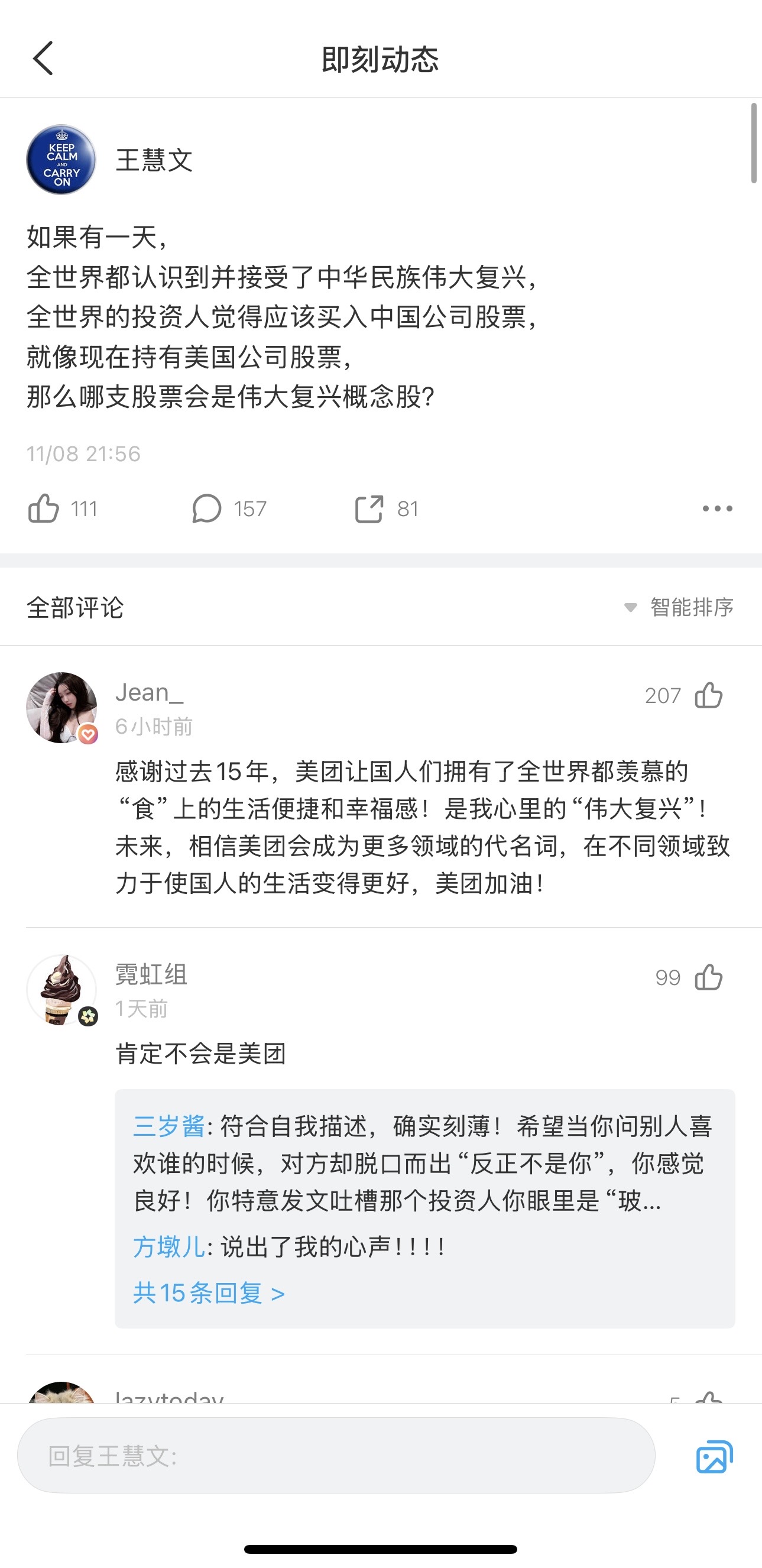Open 王慧文's profile avatar
The image size is (762, 1568).
(61, 160)
